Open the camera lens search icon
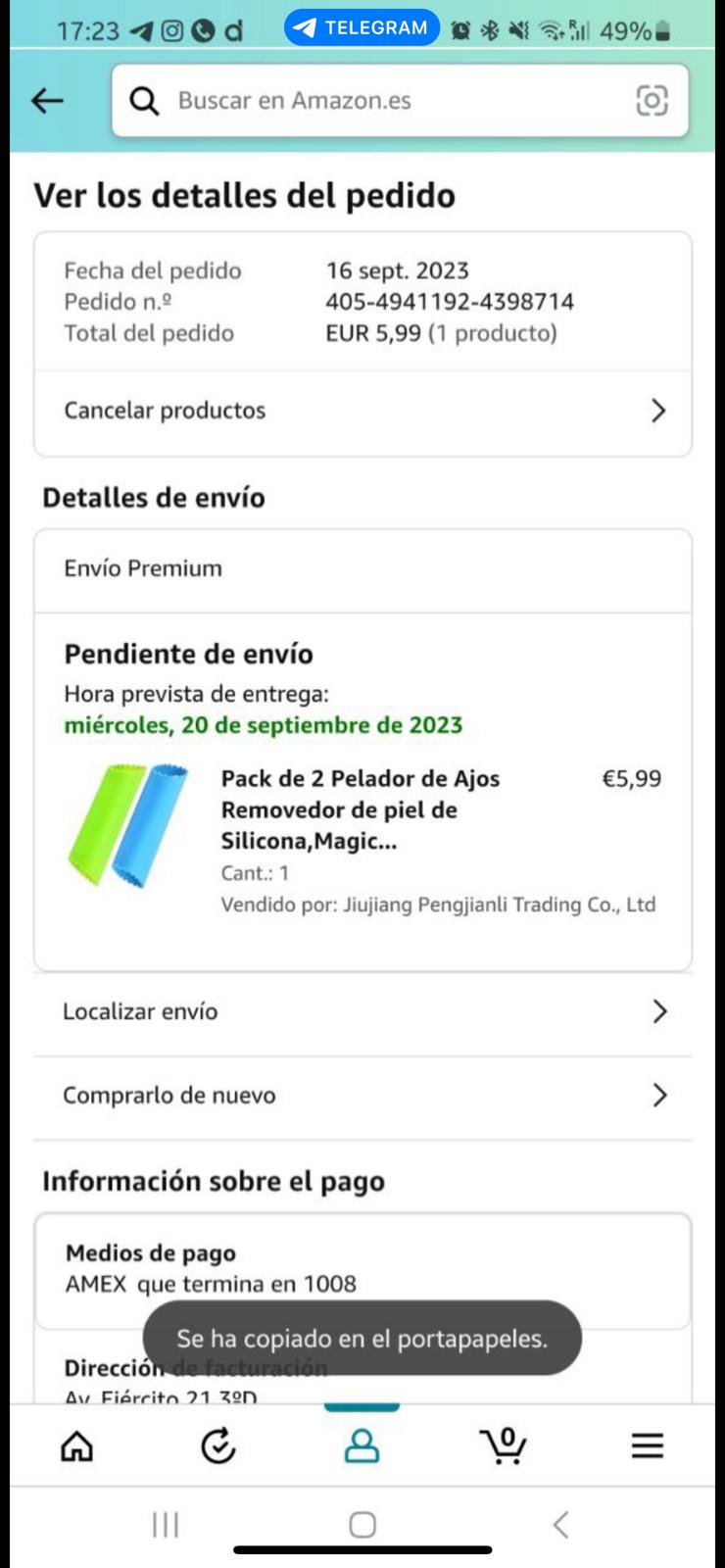This screenshot has height=1568, width=725. (x=652, y=100)
